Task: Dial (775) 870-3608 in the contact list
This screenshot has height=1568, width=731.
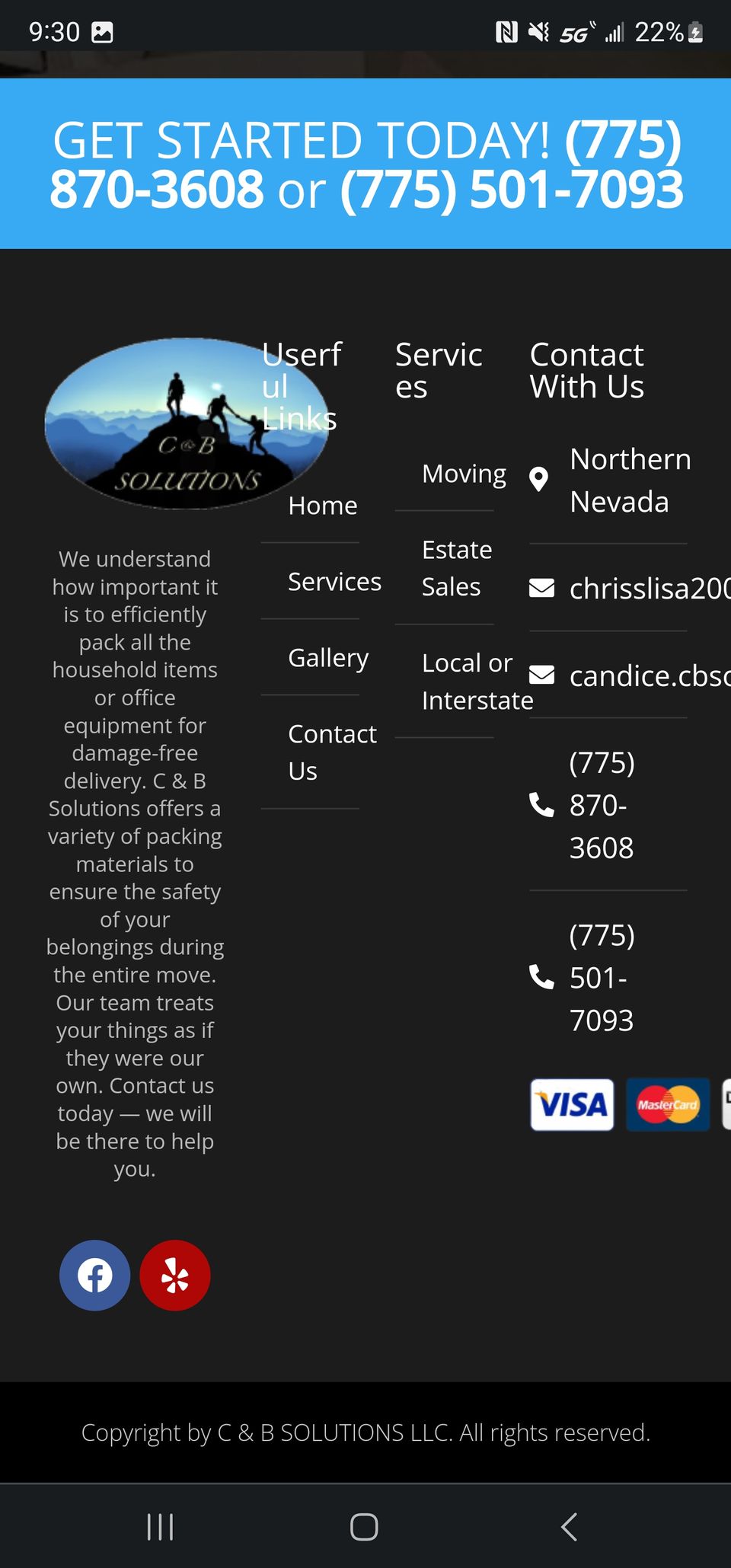Action: [x=601, y=805]
